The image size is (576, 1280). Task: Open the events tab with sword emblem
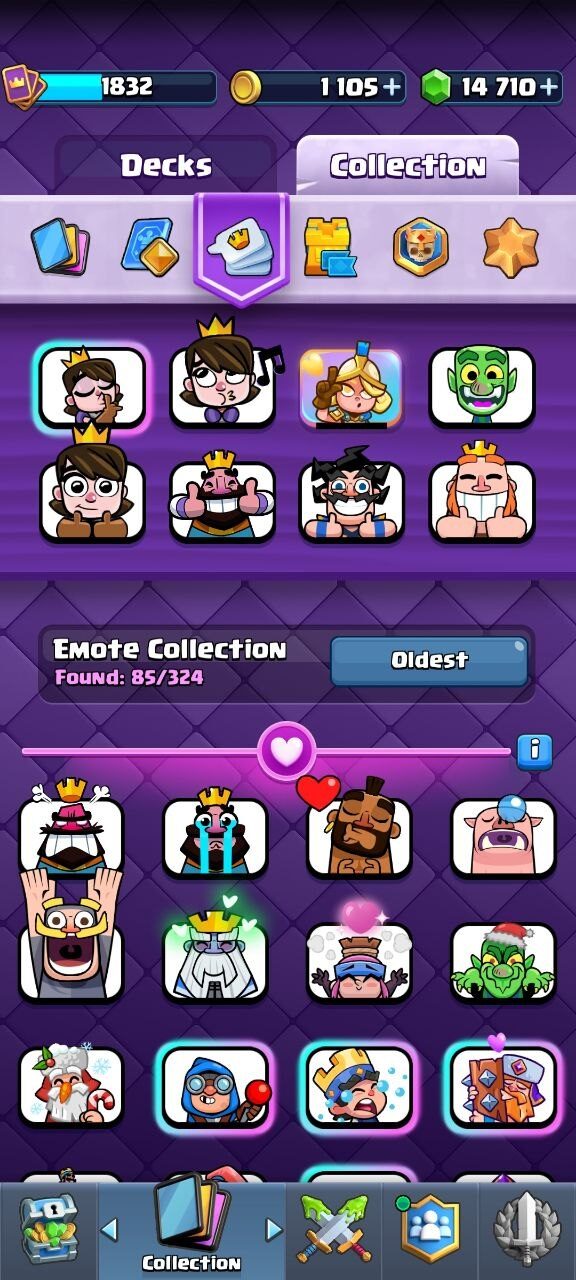pos(526,1228)
